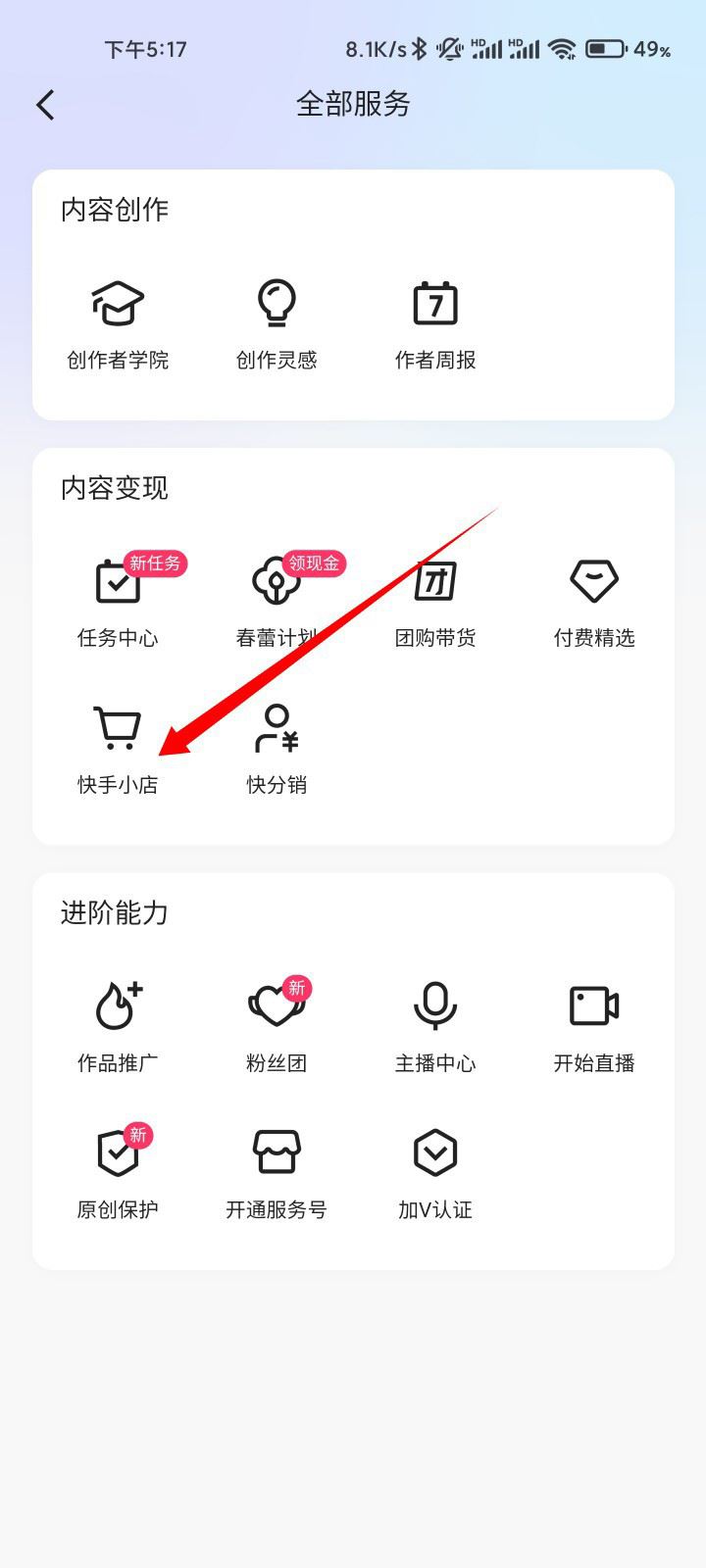Open 创作灵感
Viewport: 706px width, 1568px height.
click(x=277, y=323)
